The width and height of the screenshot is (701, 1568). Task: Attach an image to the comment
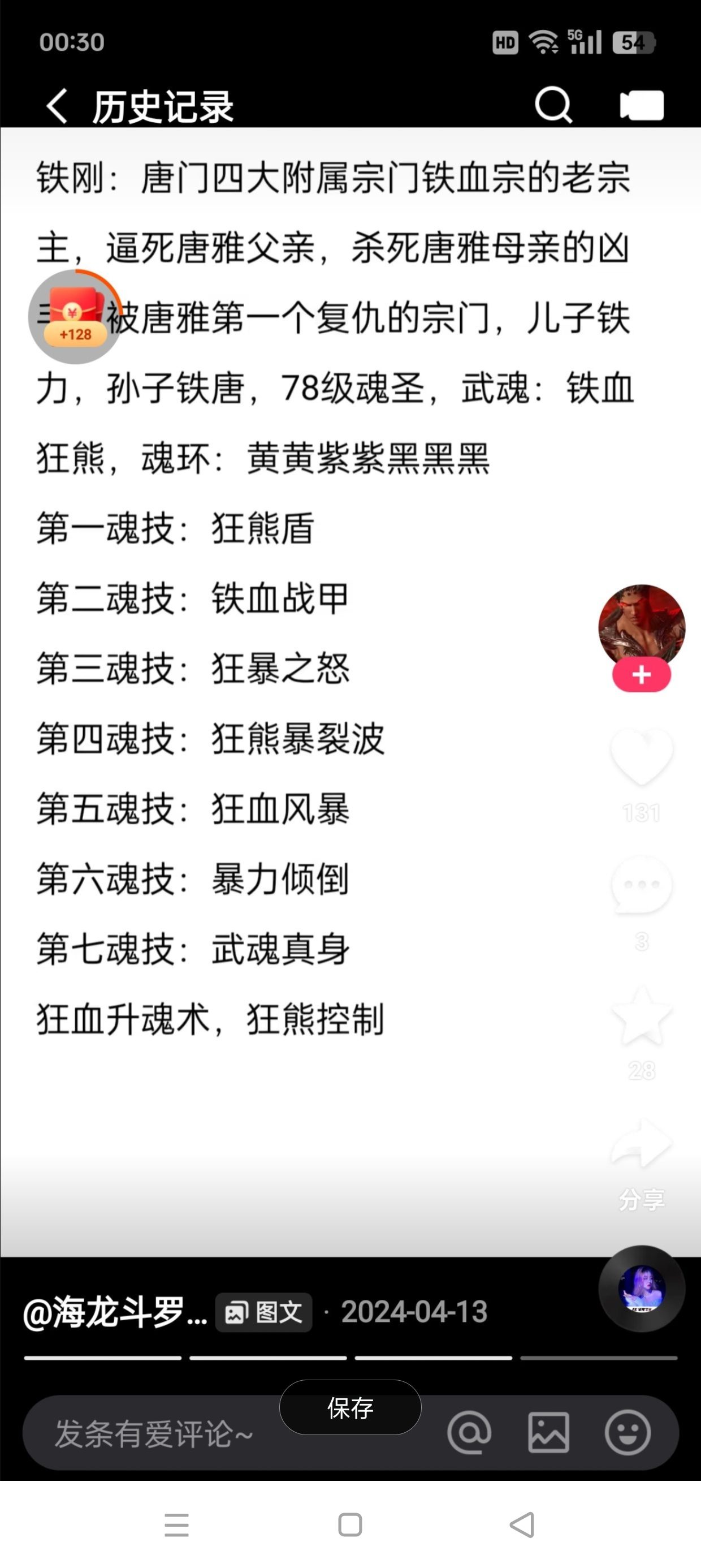548,1433
